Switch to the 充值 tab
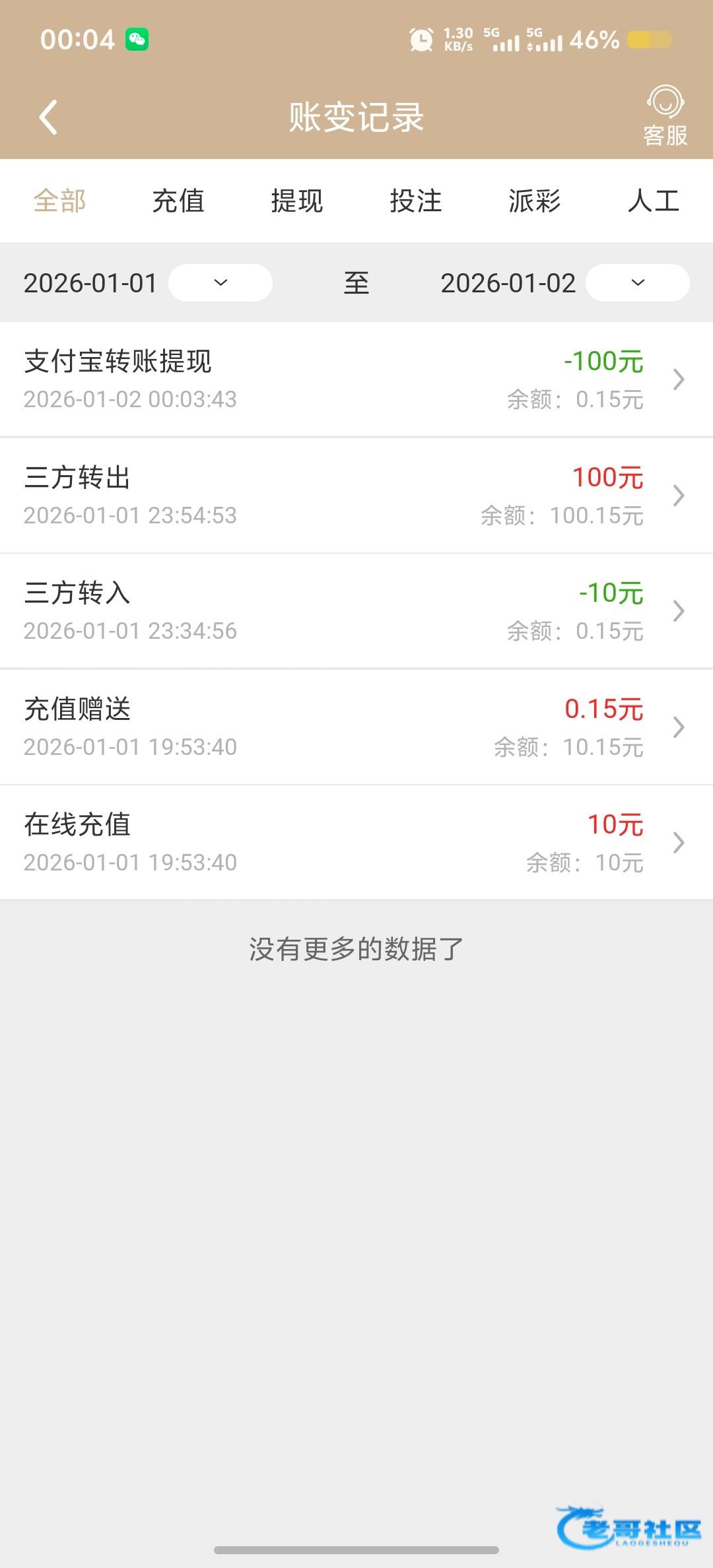Image resolution: width=713 pixels, height=1568 pixels. click(x=178, y=201)
